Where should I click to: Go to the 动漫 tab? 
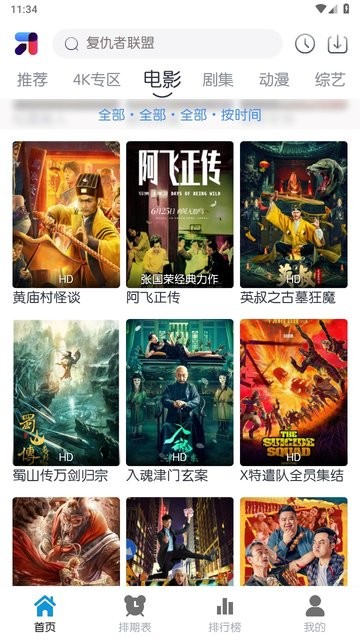pyautogui.click(x=274, y=80)
